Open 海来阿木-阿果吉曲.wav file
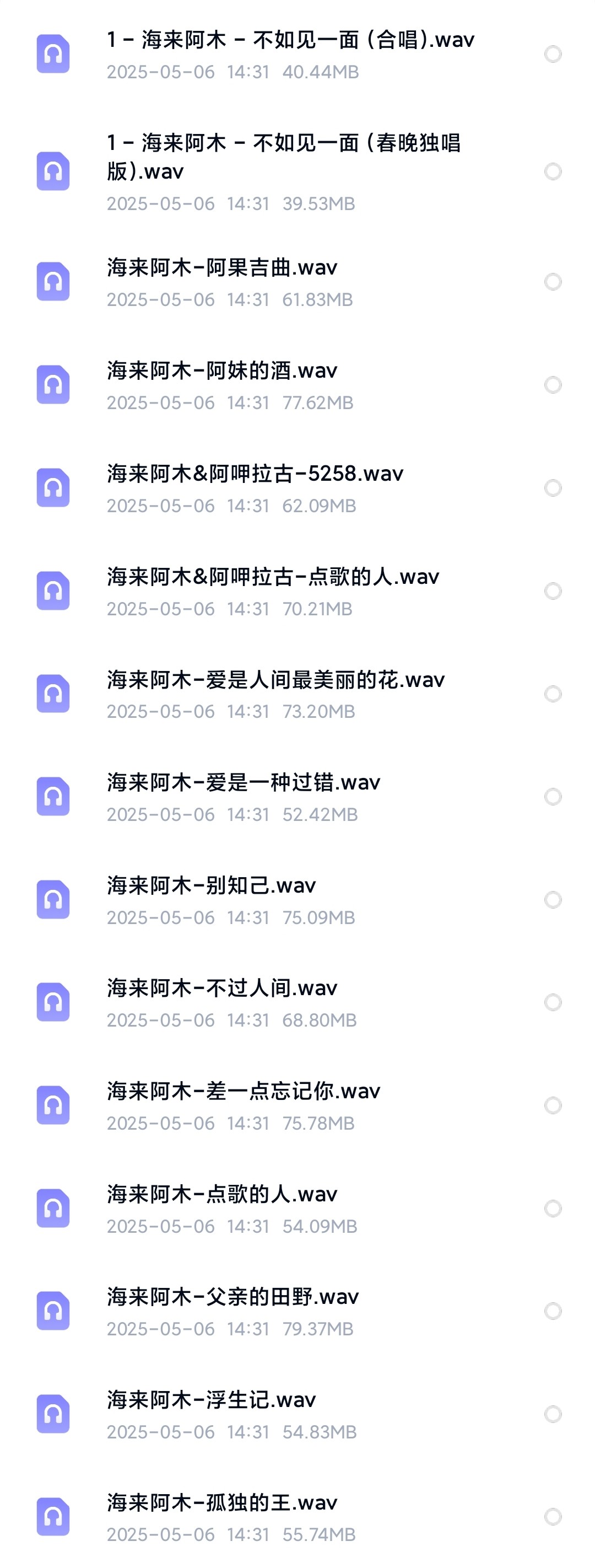 (222, 268)
